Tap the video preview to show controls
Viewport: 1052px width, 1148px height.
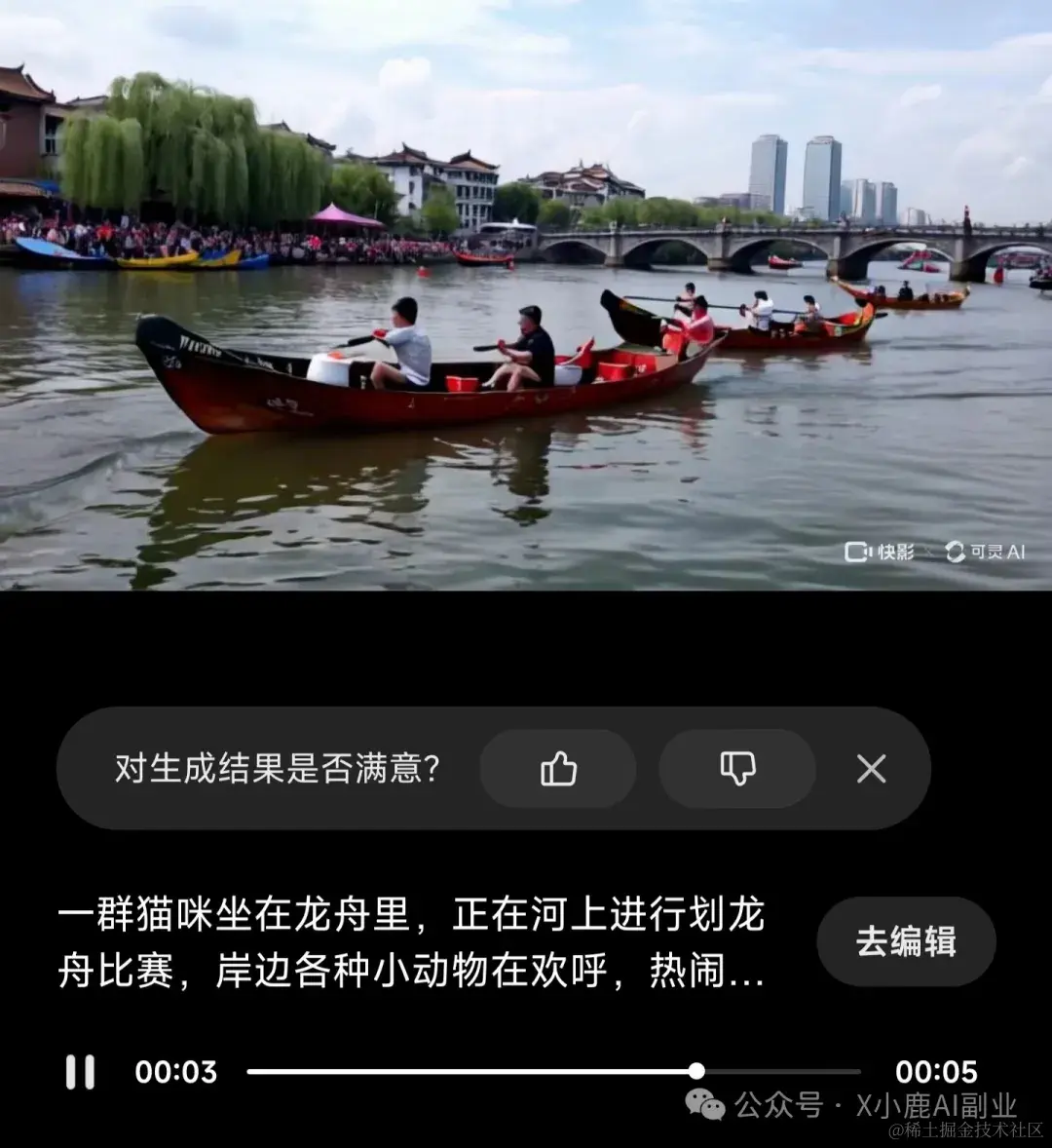tap(526, 292)
